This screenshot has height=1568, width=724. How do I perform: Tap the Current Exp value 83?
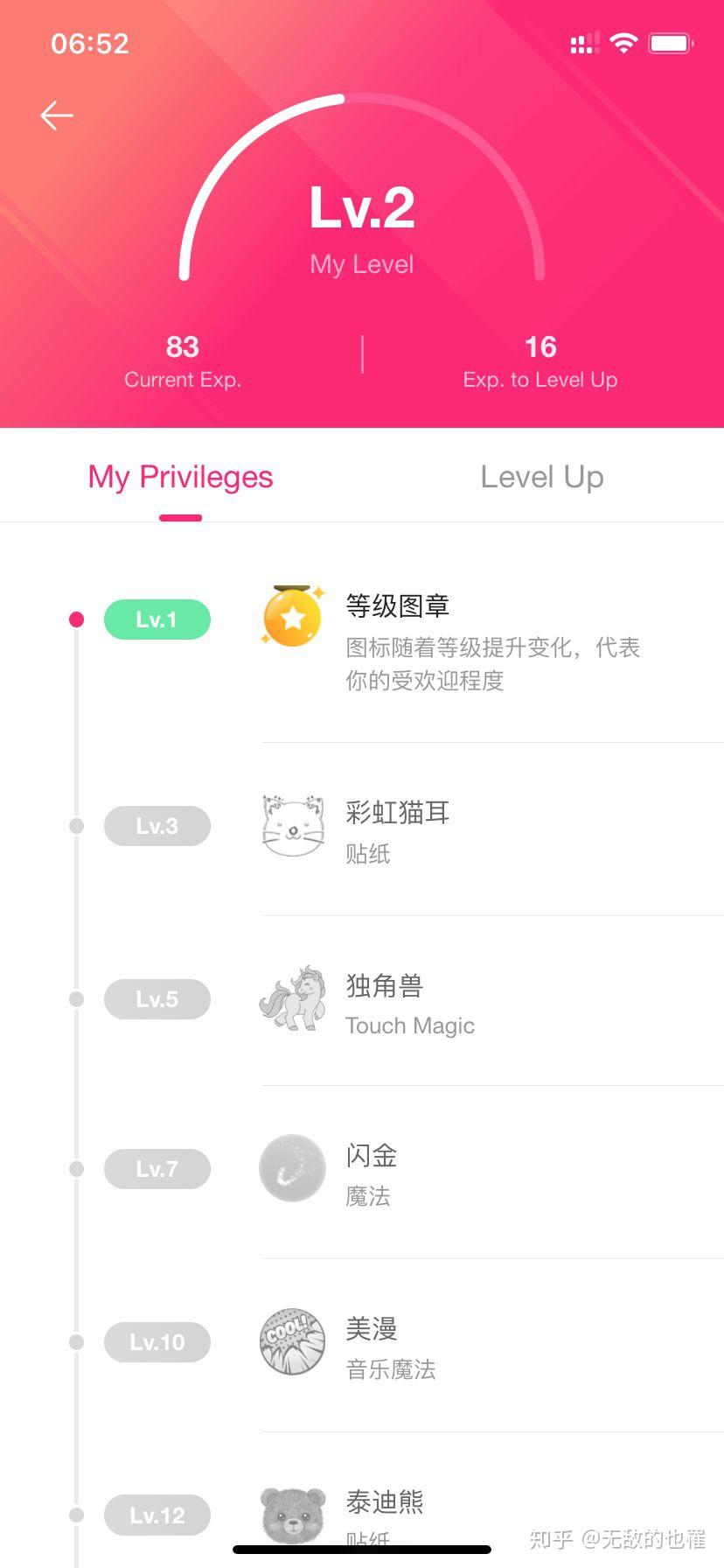point(181,346)
